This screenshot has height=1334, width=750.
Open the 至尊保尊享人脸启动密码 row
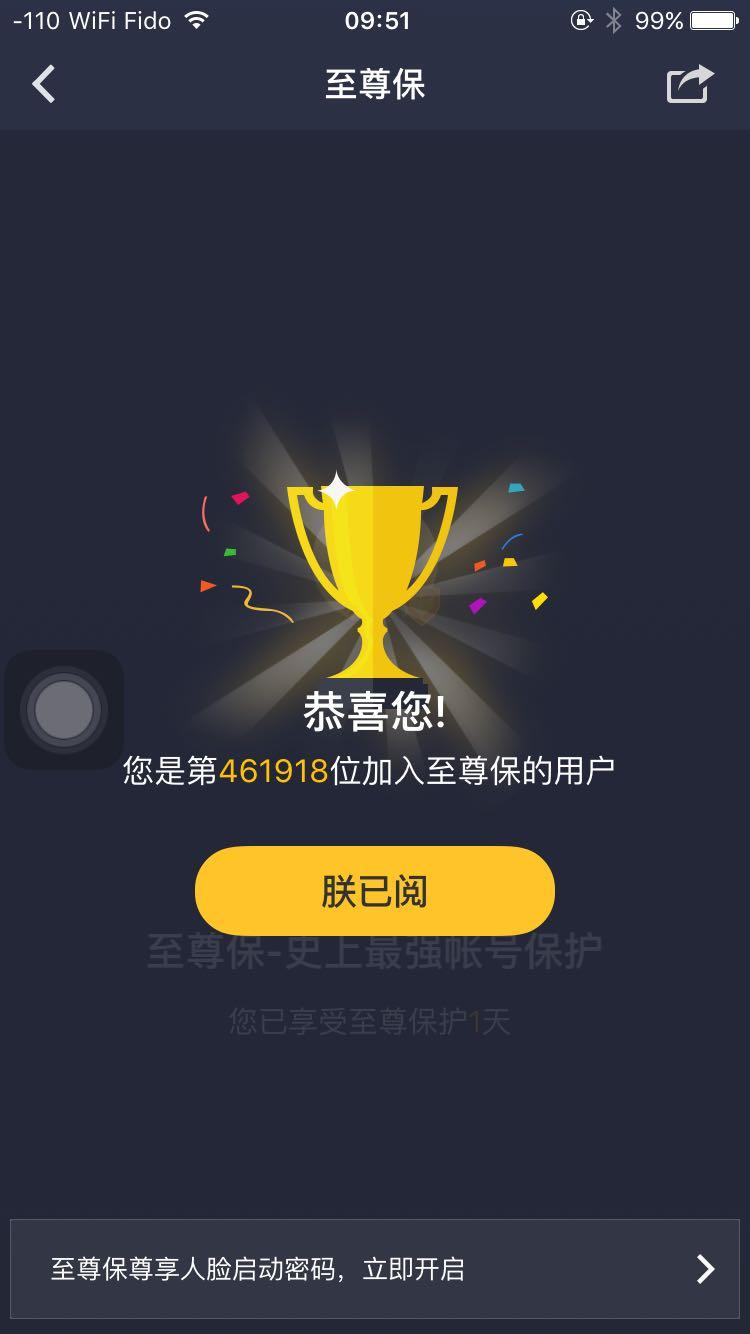point(375,1269)
